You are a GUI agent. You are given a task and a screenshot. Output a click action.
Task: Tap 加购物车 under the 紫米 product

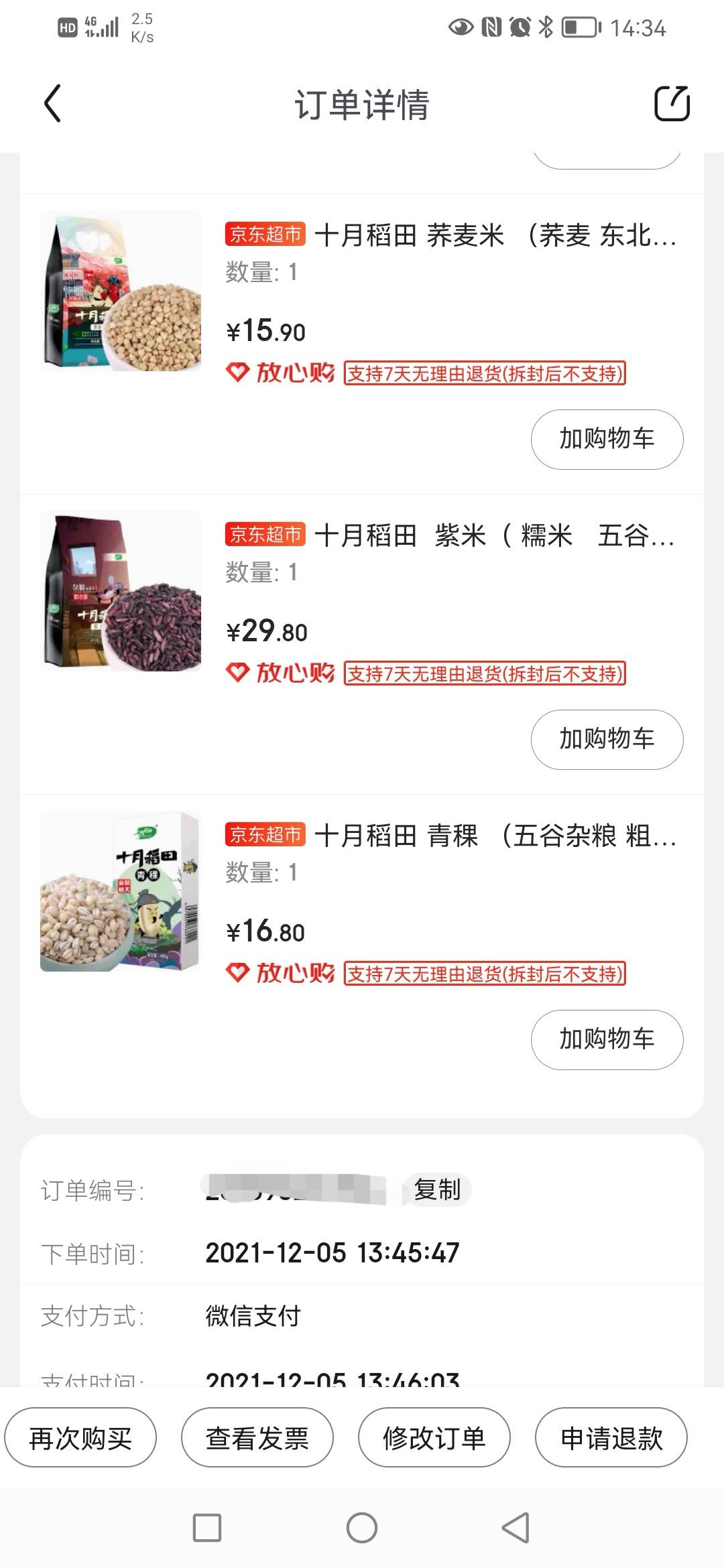pos(606,739)
